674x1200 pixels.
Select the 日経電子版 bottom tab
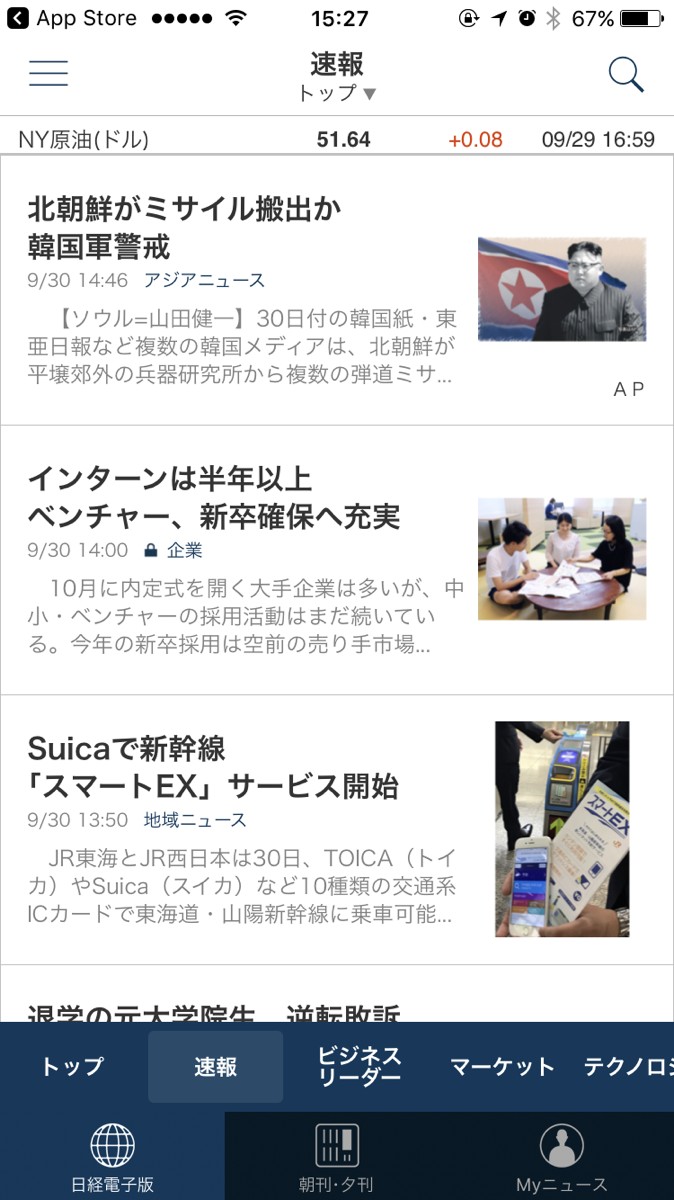click(112, 1157)
